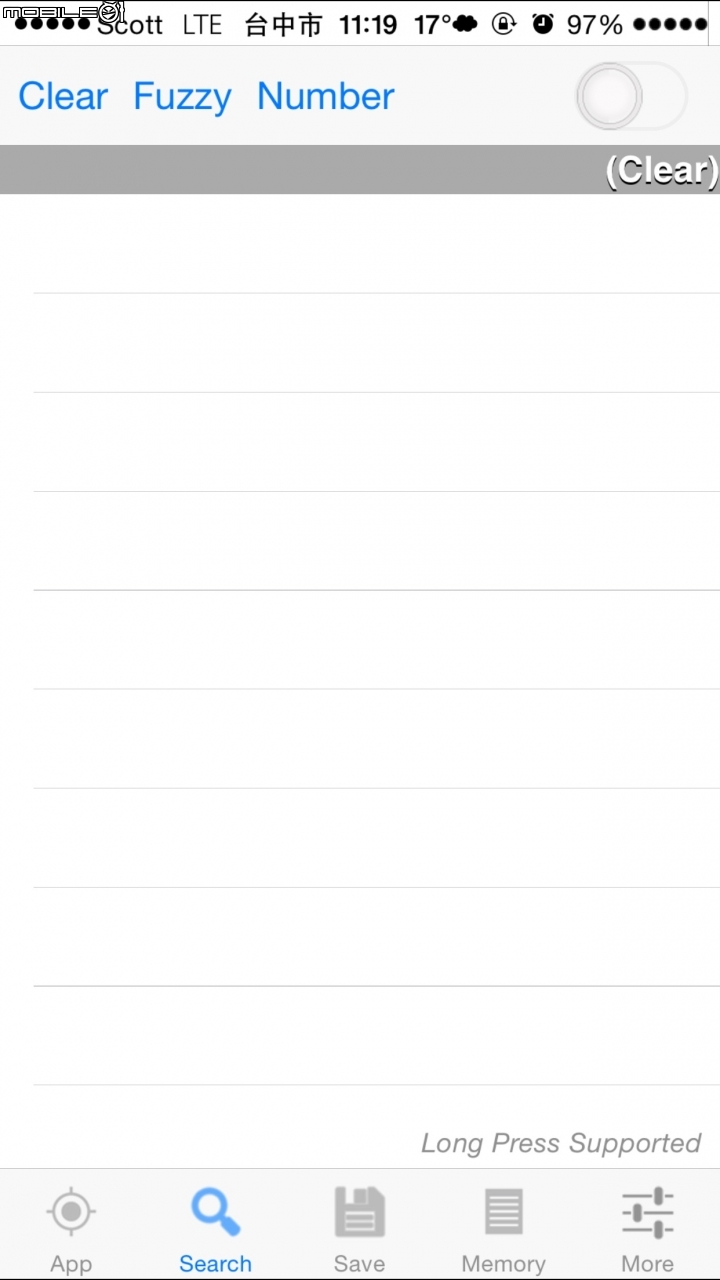The width and height of the screenshot is (720, 1280).
Task: Switch to the More tab
Action: 647,1229
